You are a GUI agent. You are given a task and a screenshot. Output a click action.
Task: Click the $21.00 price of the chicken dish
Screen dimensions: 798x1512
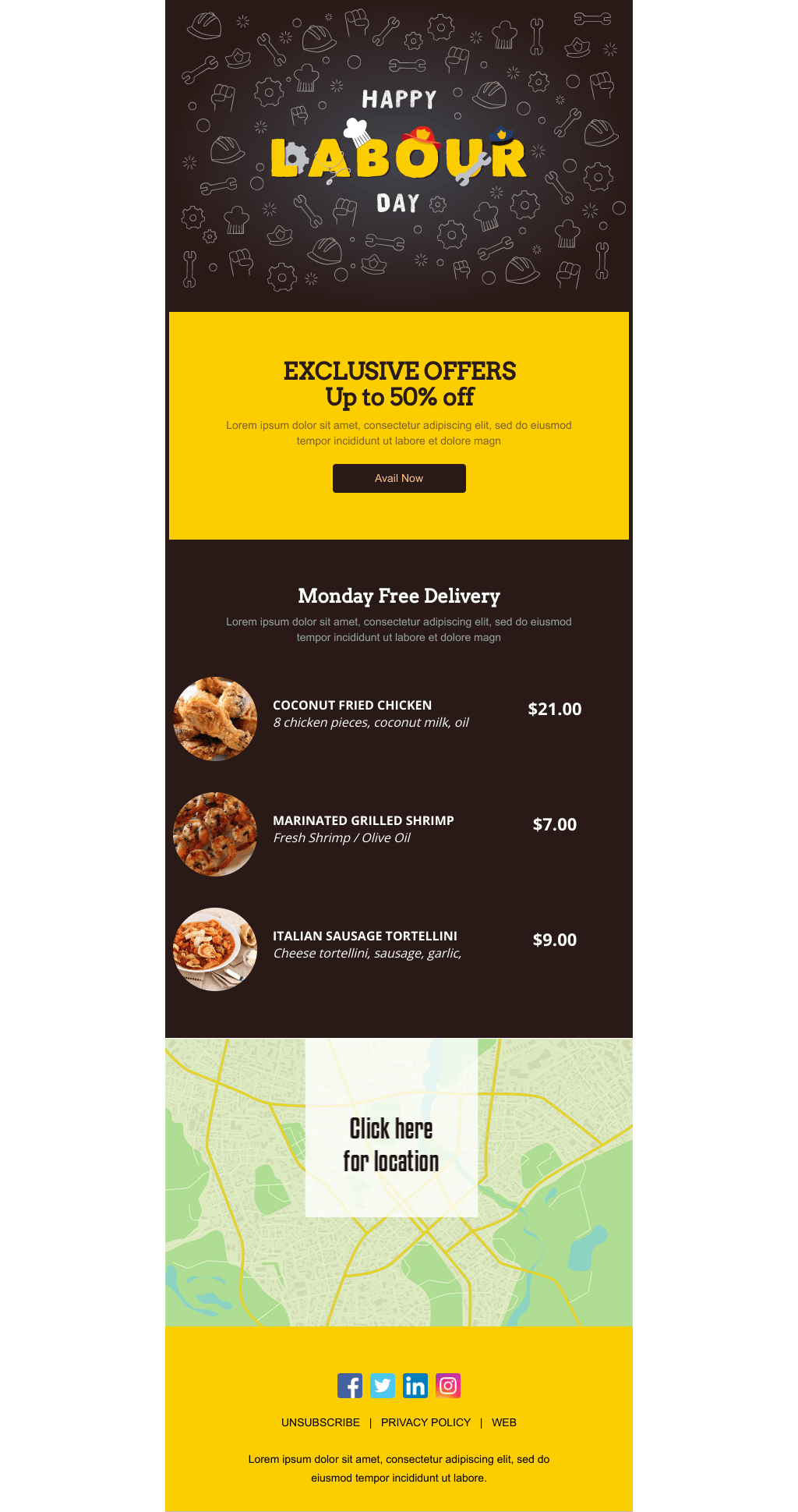554,710
